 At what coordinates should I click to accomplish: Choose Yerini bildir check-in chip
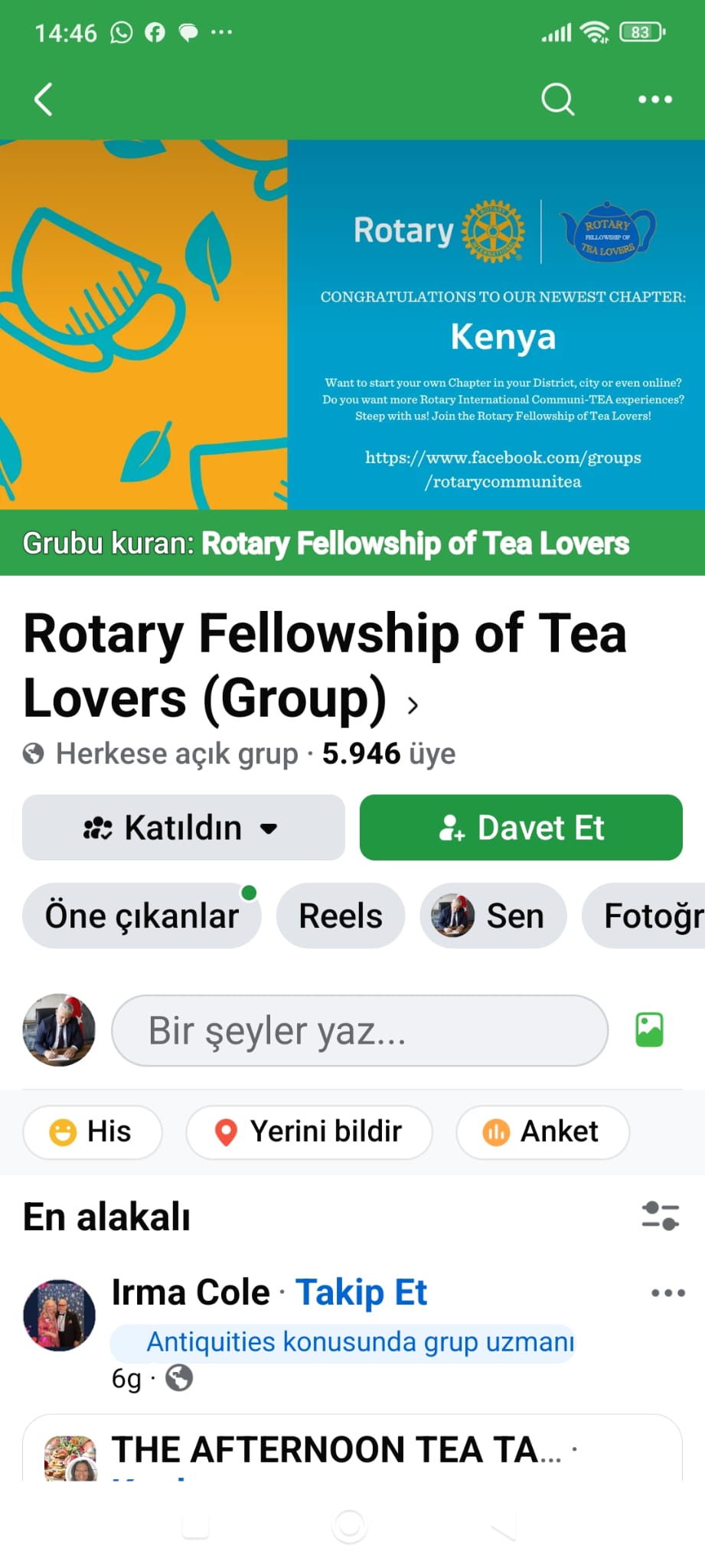pos(308,1132)
